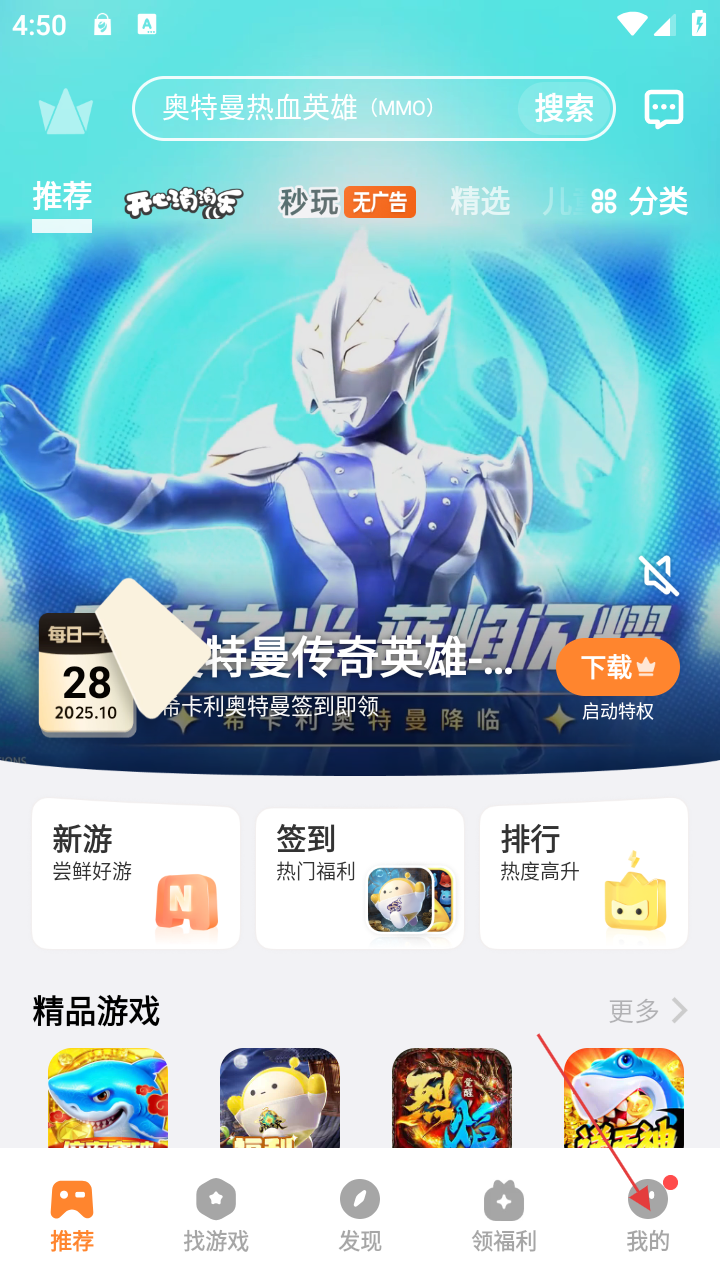Open the 烈焰 game icon
The image size is (720, 1280).
click(x=452, y=1098)
